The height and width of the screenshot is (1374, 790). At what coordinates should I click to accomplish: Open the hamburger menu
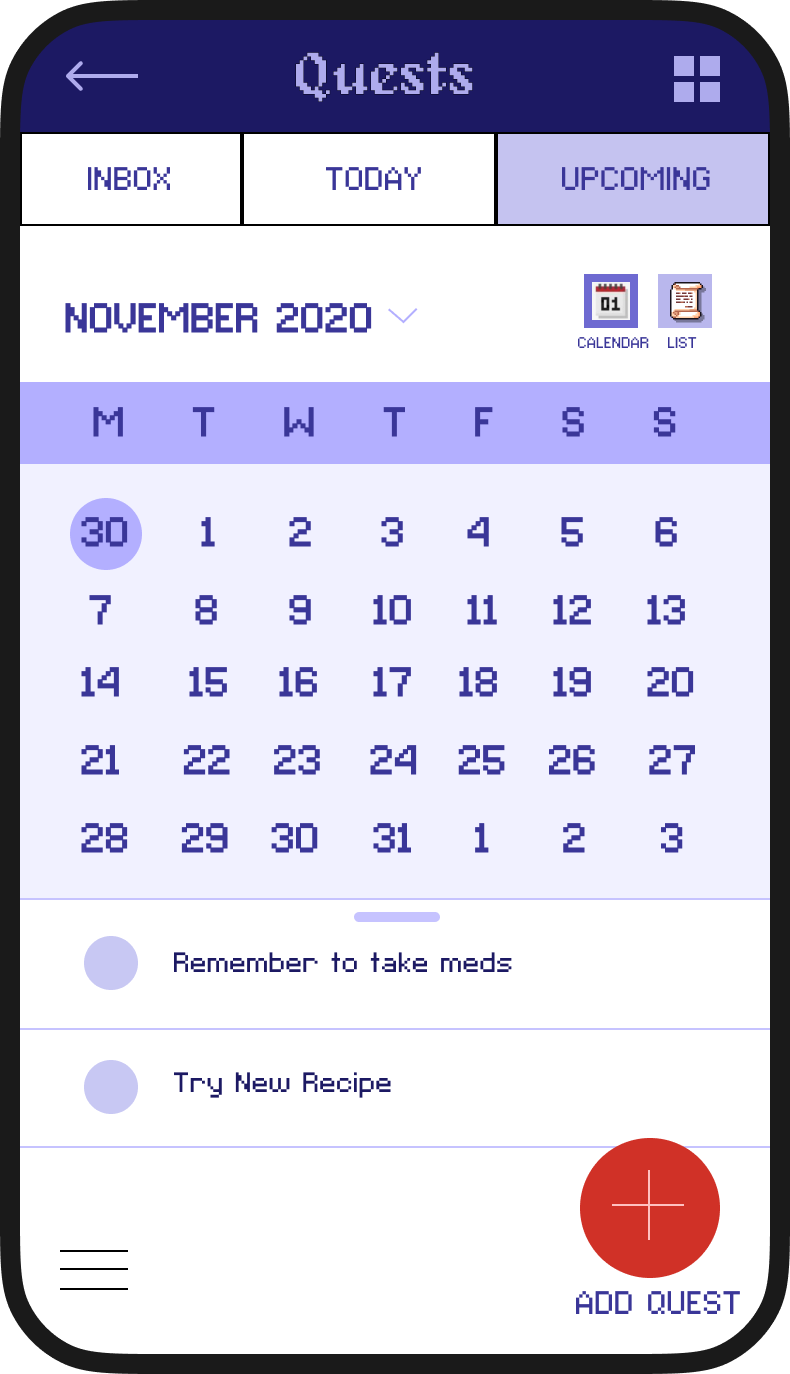coord(94,1270)
